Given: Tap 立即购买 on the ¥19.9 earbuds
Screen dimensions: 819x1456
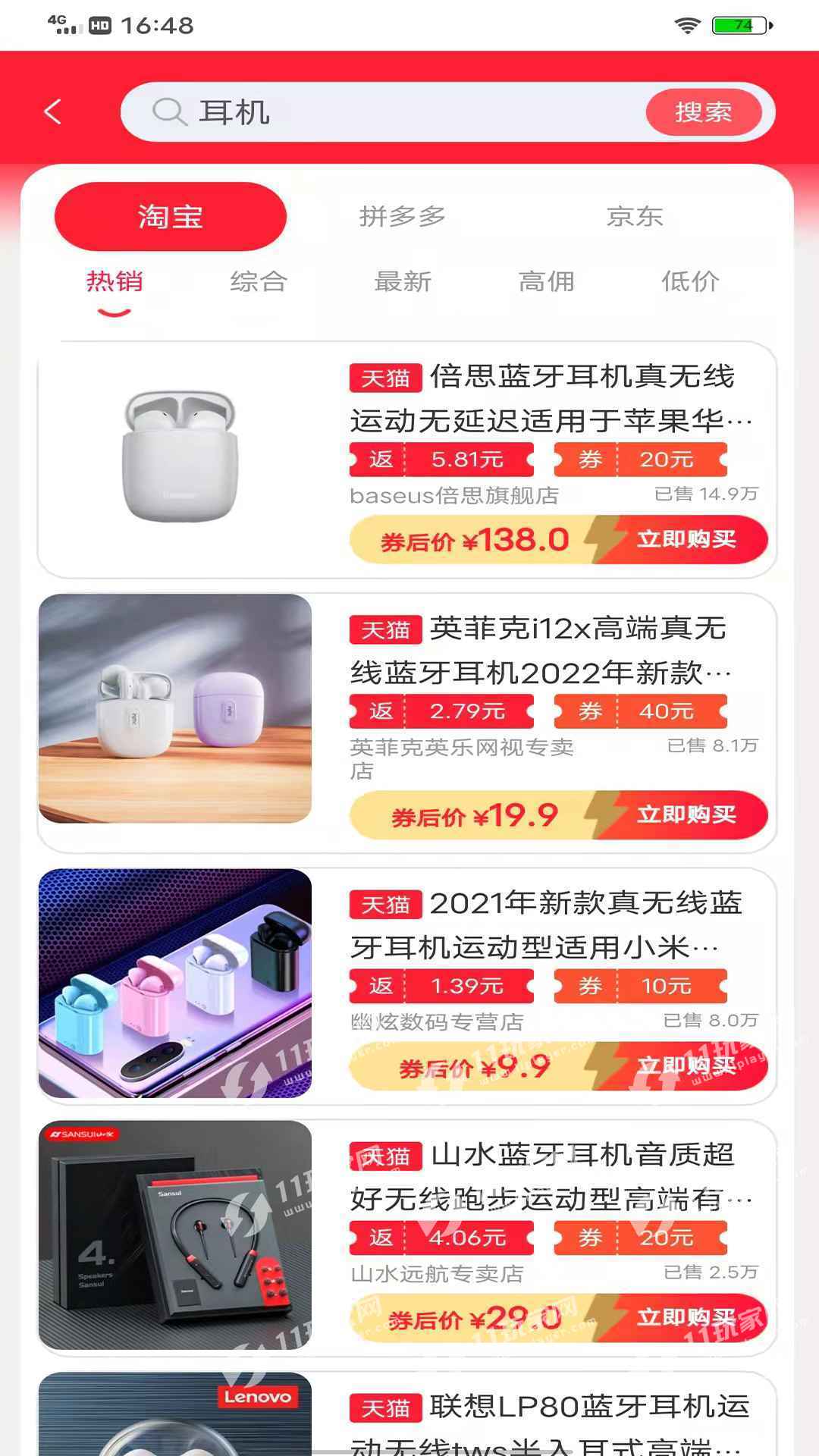Looking at the screenshot, I should click(x=686, y=815).
